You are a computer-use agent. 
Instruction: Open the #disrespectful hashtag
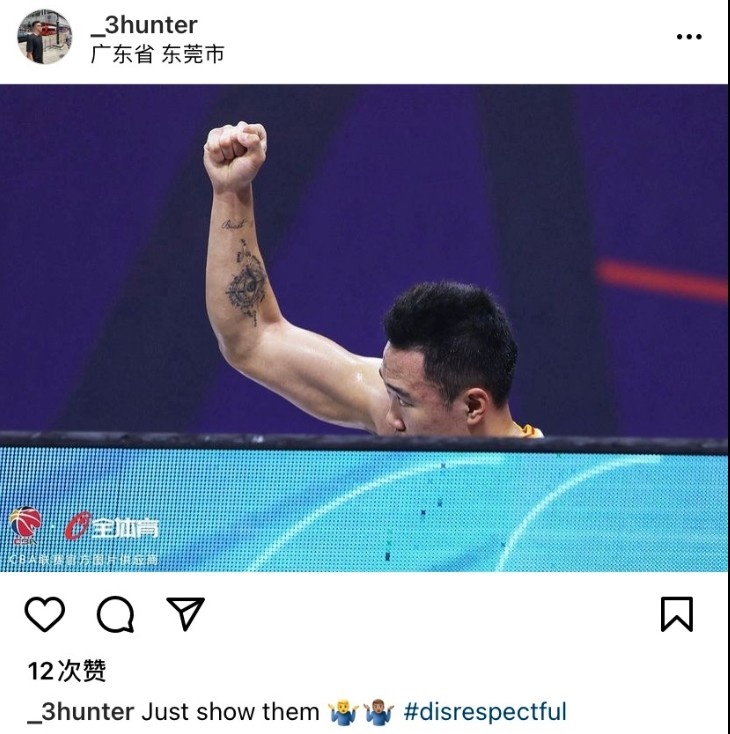(485, 712)
